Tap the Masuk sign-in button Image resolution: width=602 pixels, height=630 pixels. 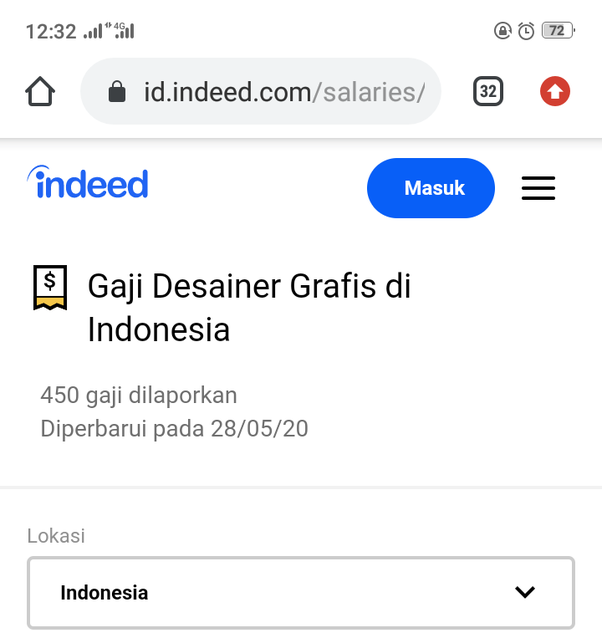point(431,188)
